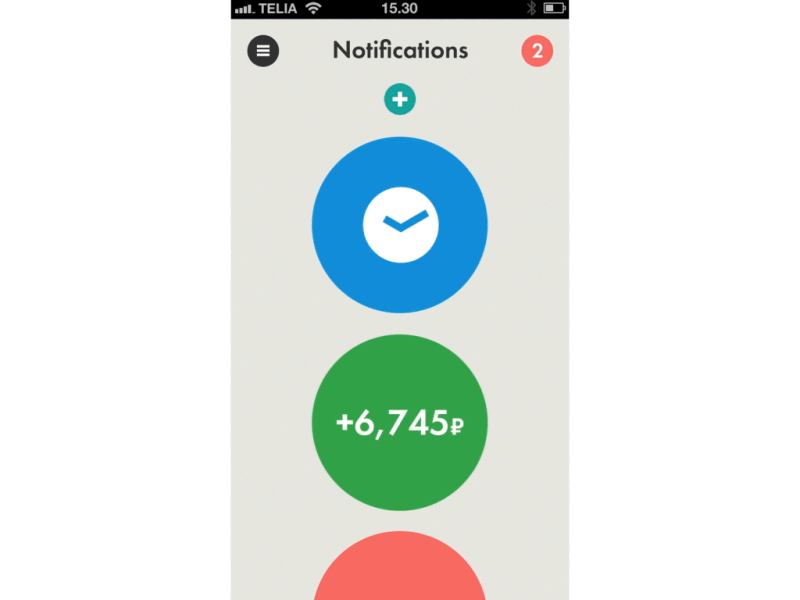
Task: Add a new notification with the plus button
Action: pos(400,99)
